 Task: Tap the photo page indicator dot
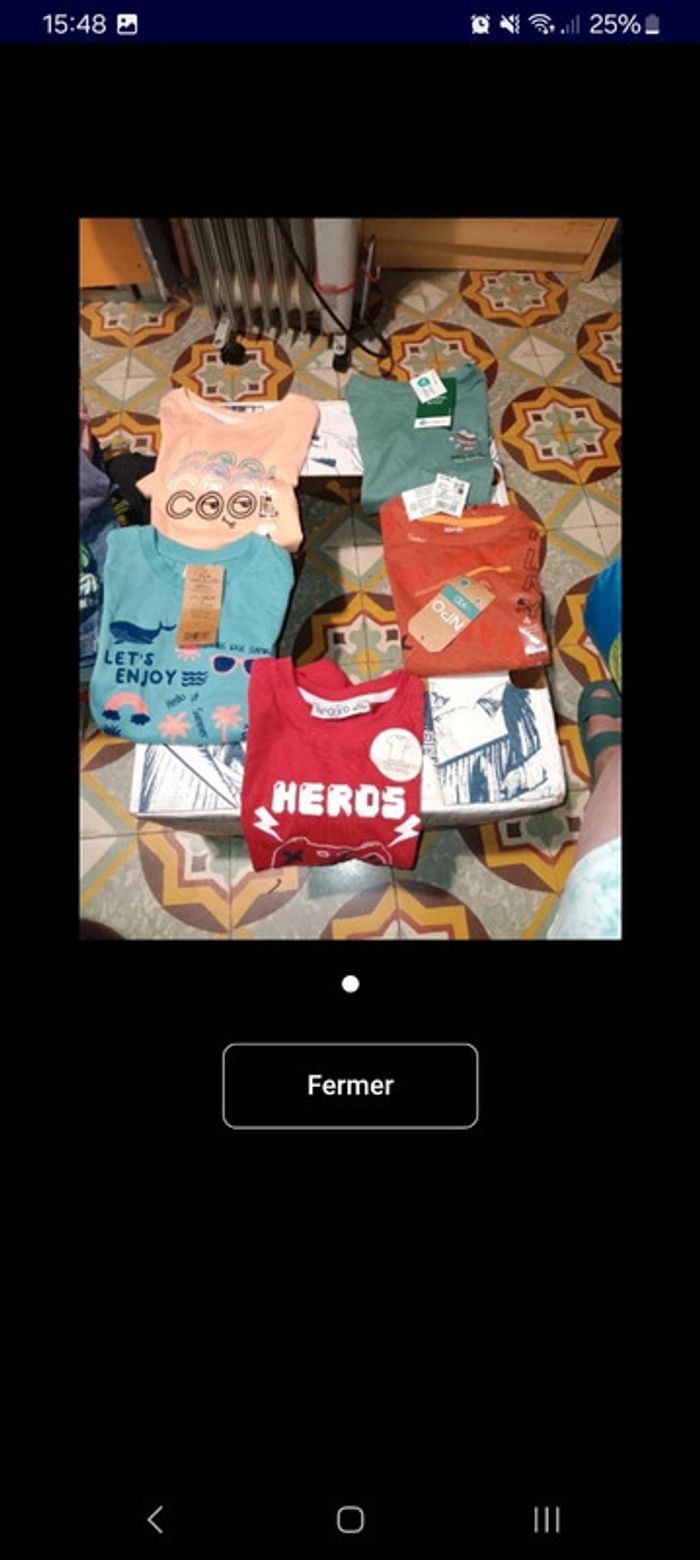point(350,984)
